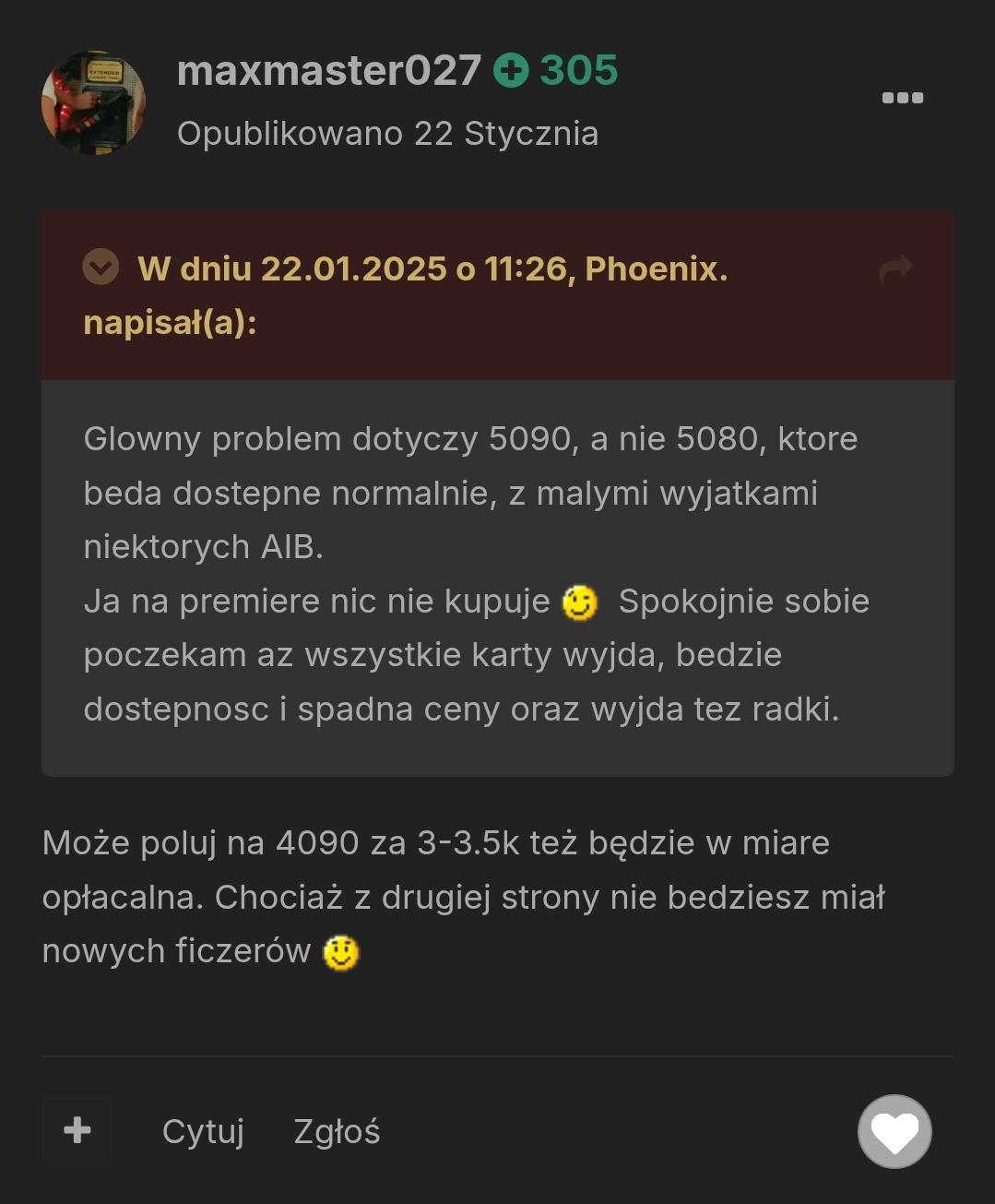Quote this post with Cytuj
This screenshot has height=1204, width=995.
(203, 1131)
